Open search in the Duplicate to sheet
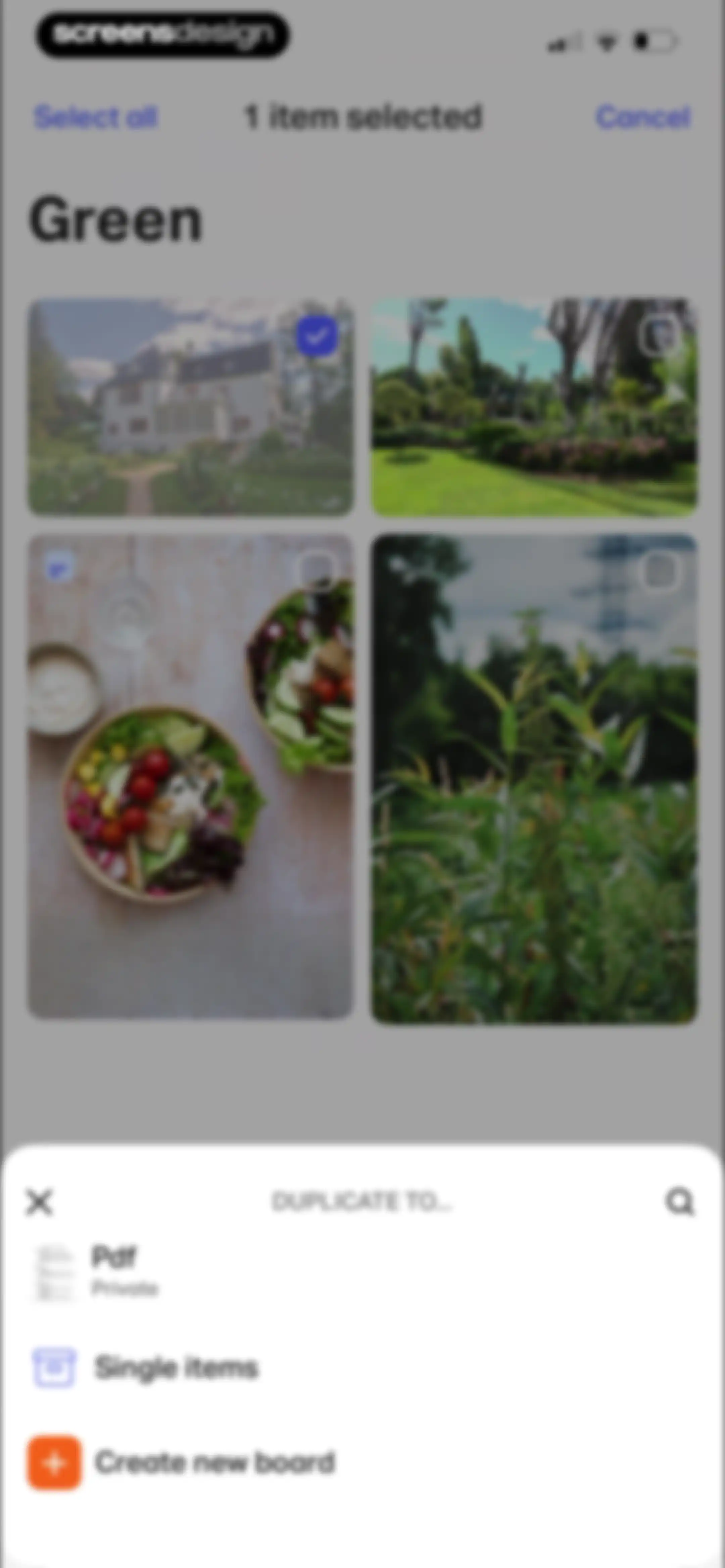 (x=679, y=1202)
